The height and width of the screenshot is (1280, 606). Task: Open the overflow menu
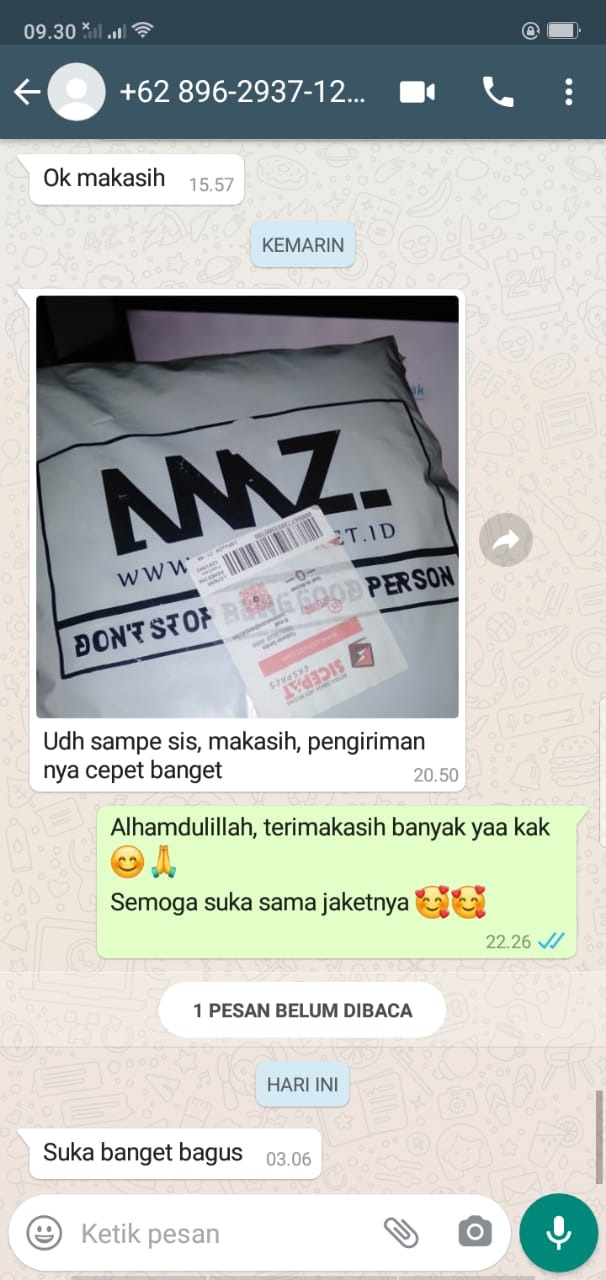(x=568, y=93)
